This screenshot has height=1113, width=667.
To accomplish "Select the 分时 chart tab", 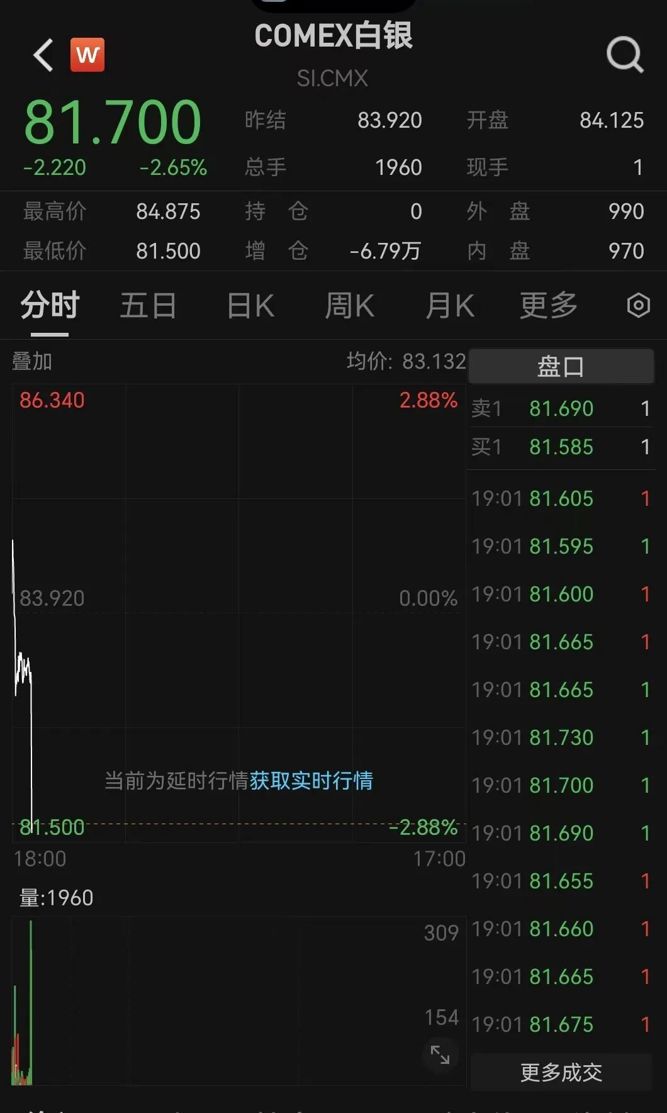I will 49,305.
